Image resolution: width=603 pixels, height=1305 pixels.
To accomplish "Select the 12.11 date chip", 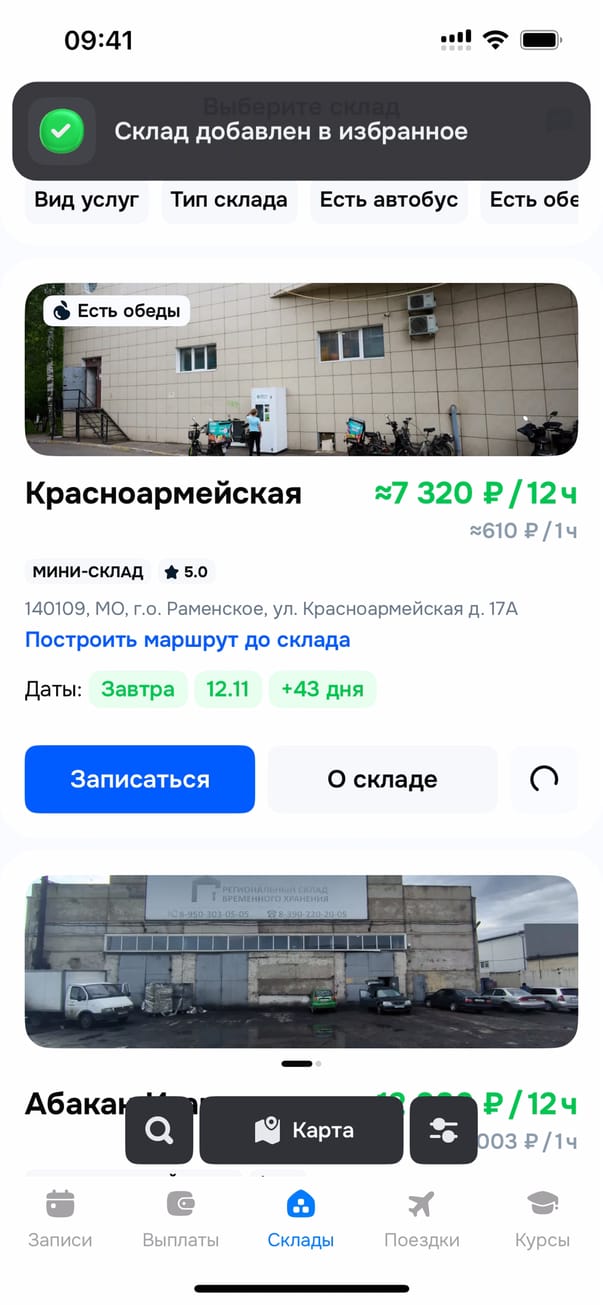I will tap(228, 689).
